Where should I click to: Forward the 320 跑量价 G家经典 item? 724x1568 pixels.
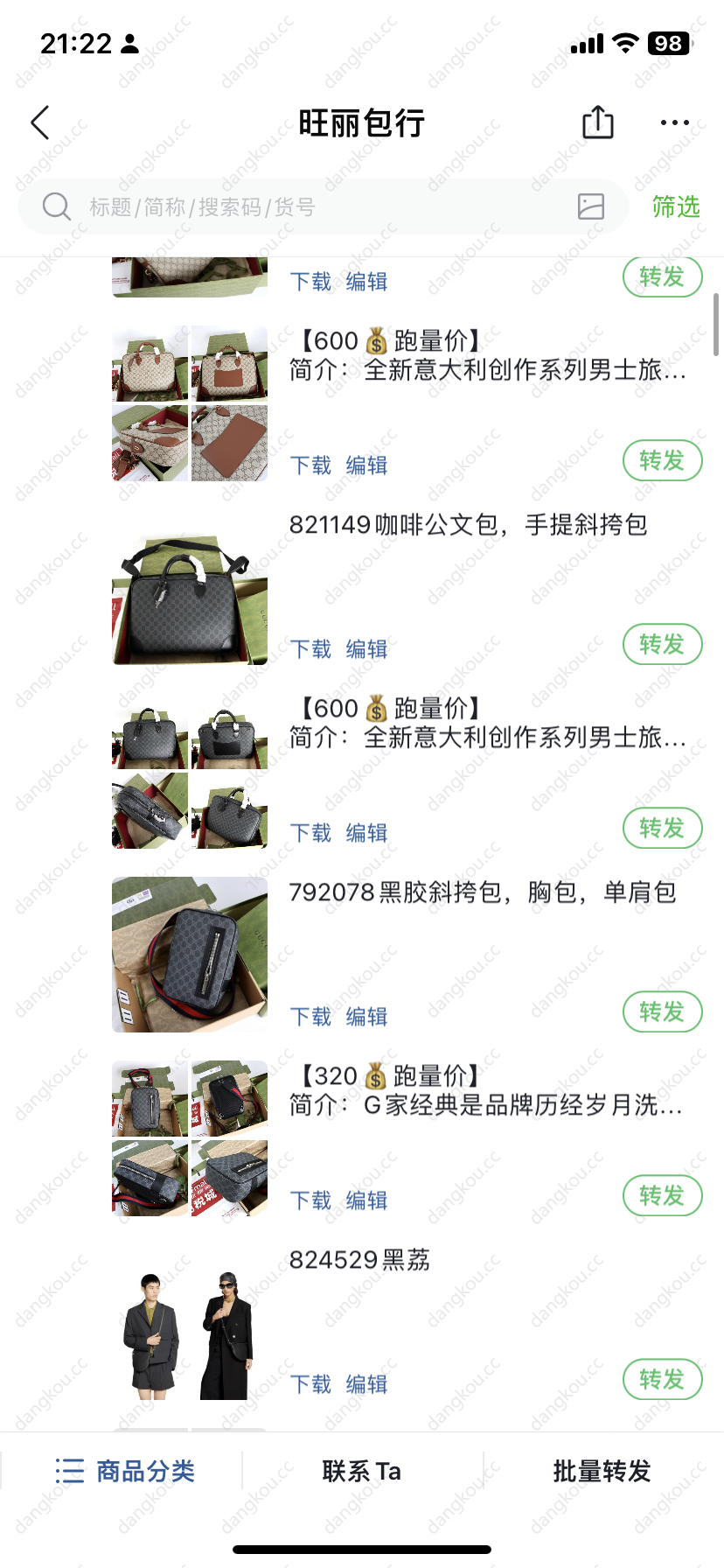point(662,1196)
